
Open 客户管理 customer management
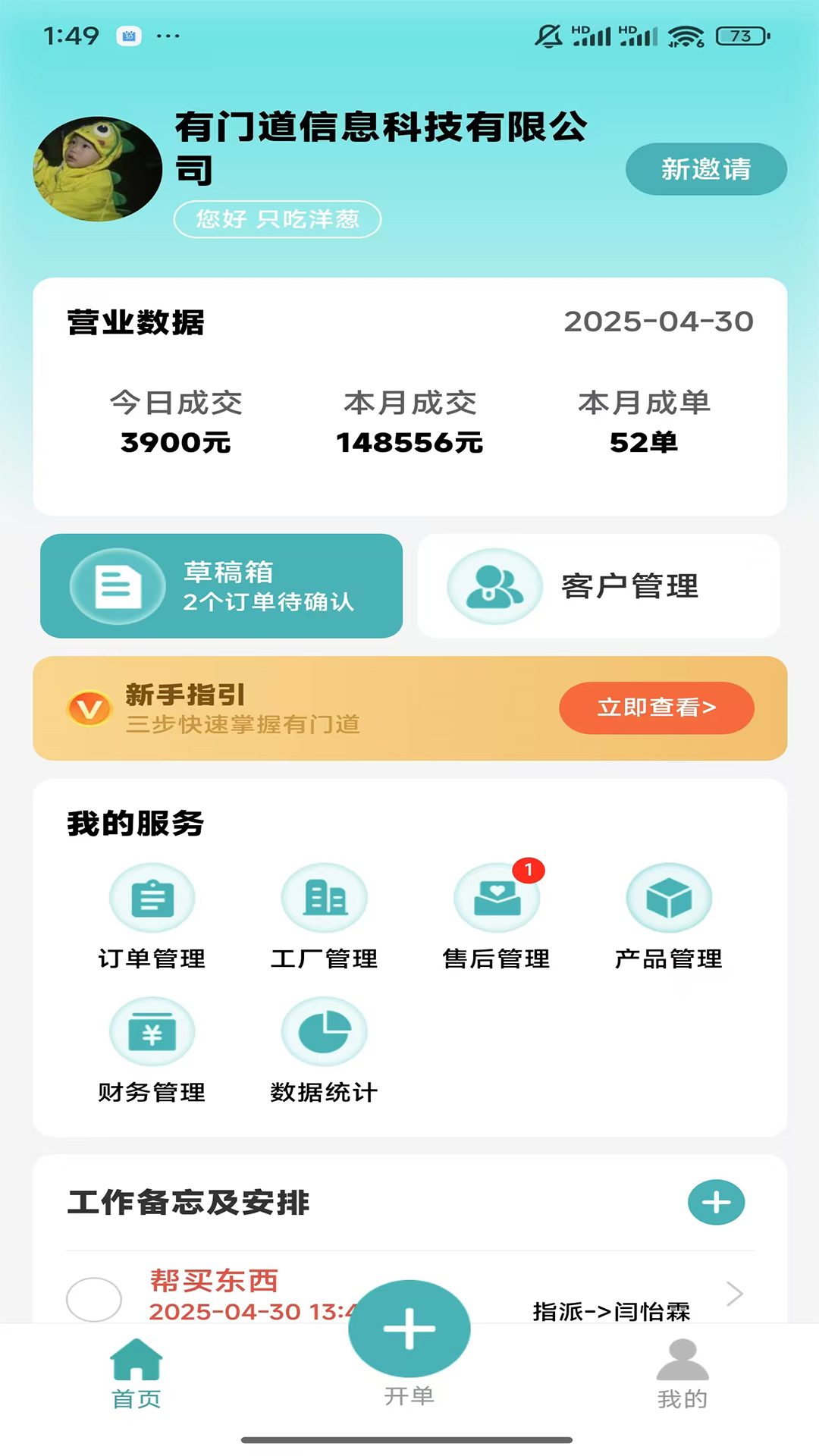[x=598, y=586]
